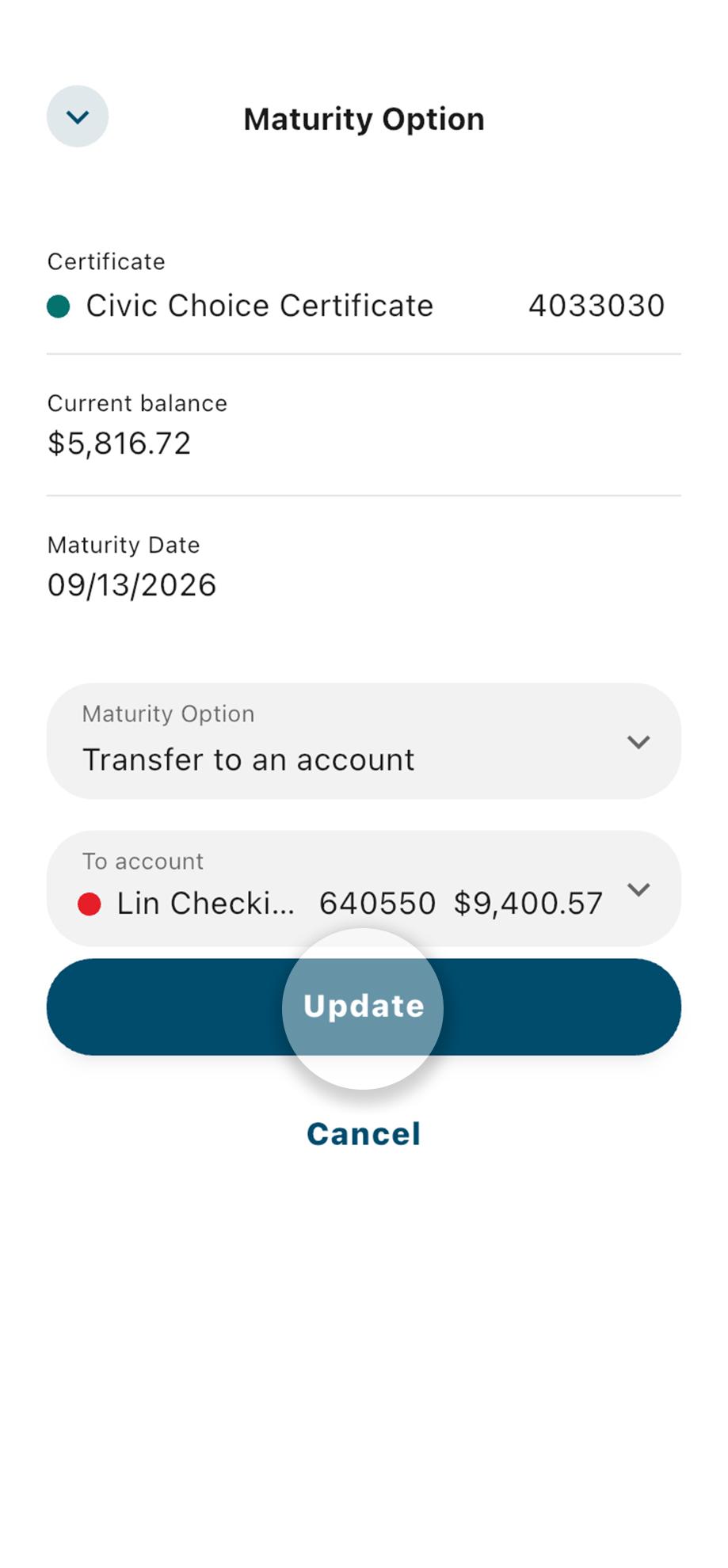Image resolution: width=728 pixels, height=1568 pixels.
Task: Click the red status dot beside Lin Checking account
Action: tap(90, 903)
